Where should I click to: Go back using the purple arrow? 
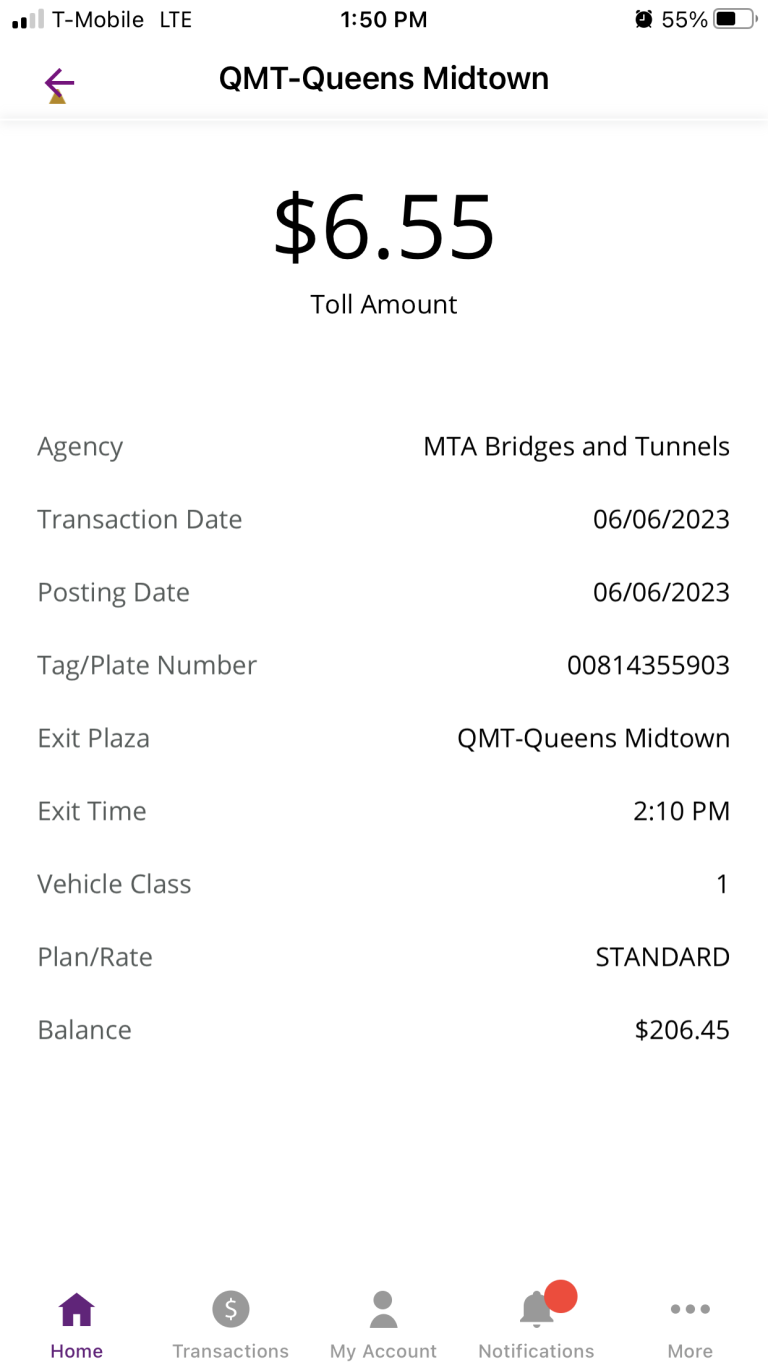pos(60,82)
